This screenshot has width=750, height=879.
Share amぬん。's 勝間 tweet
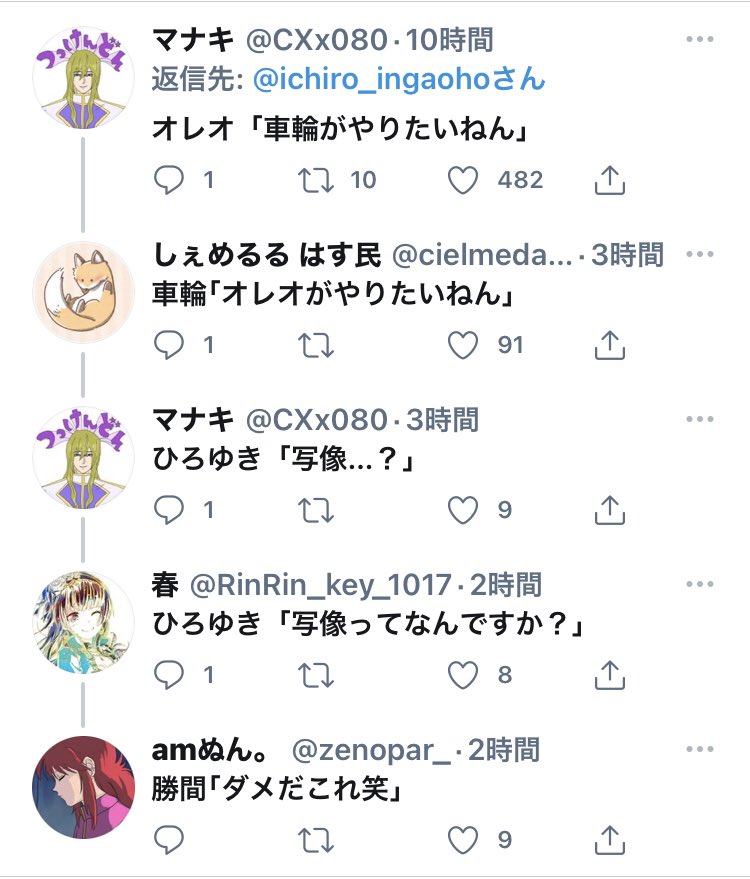610,839
